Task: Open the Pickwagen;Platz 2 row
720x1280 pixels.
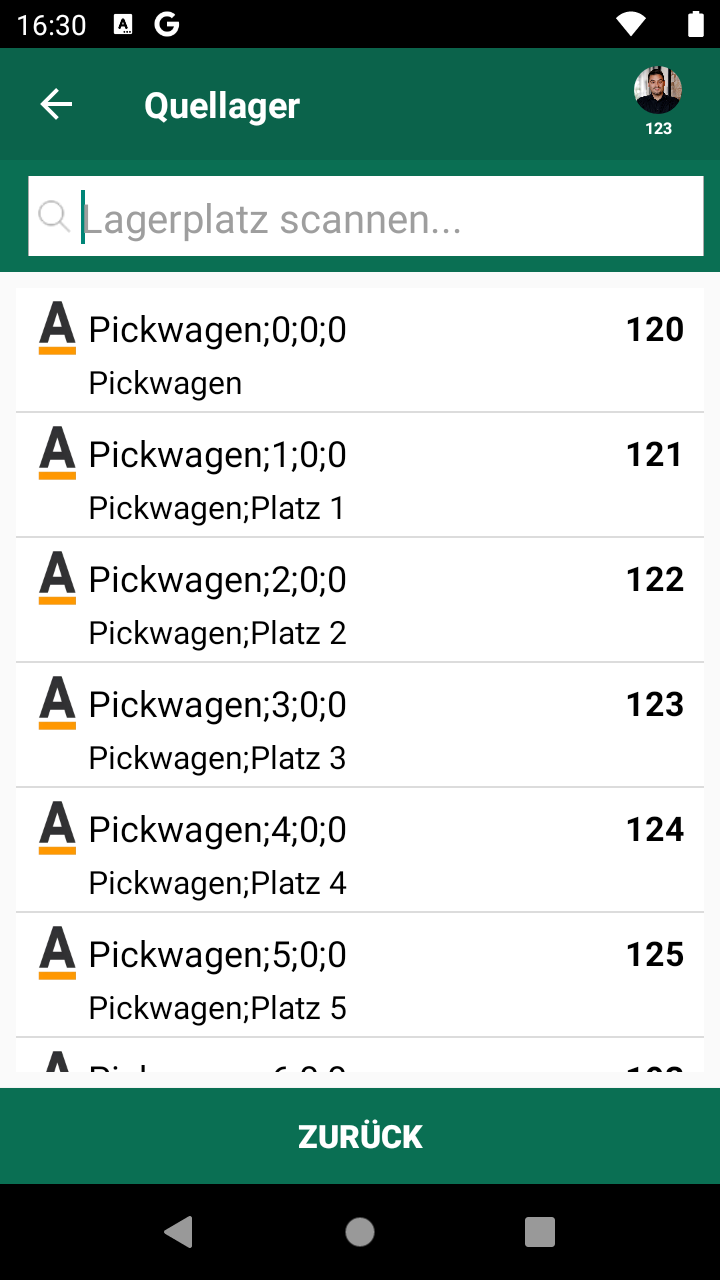Action: click(x=360, y=600)
